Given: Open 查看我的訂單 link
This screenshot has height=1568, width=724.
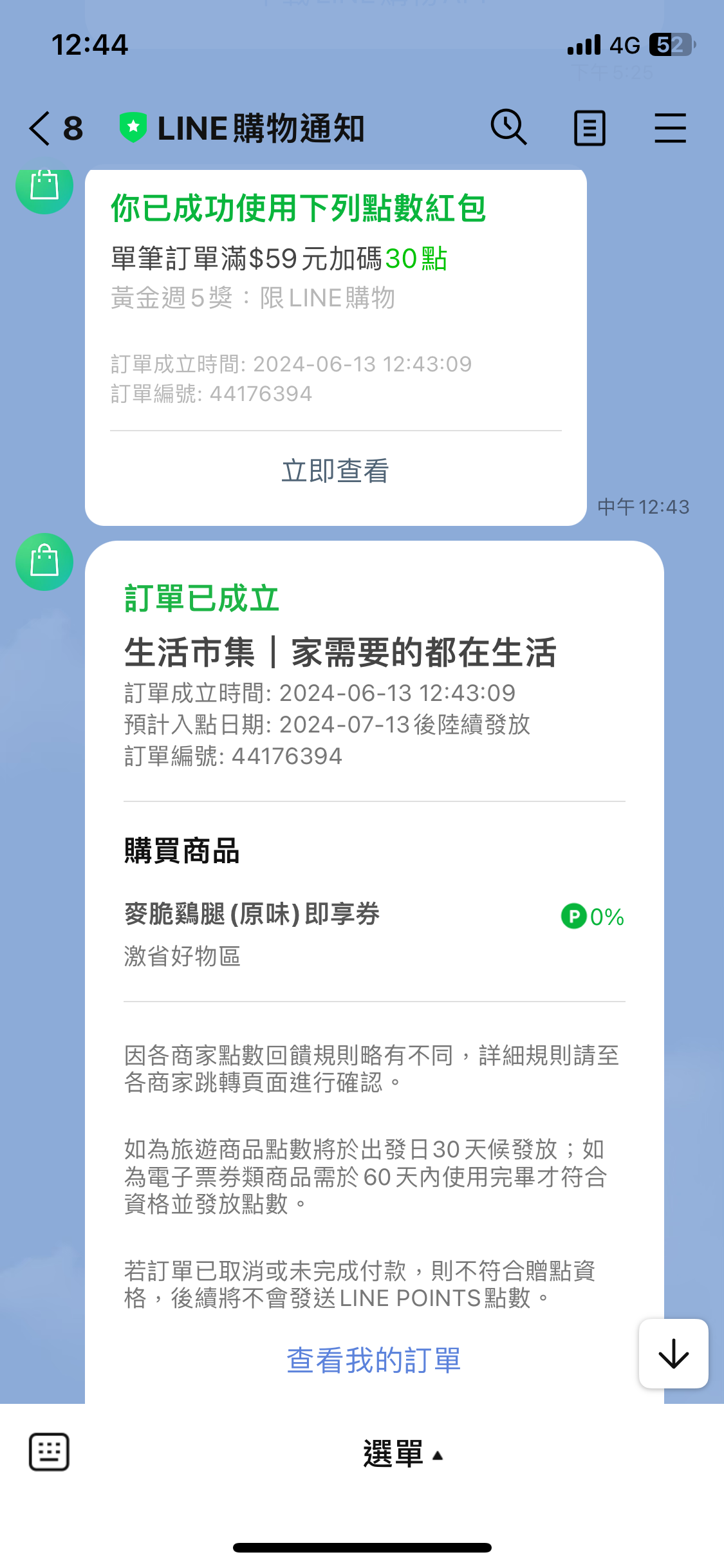Looking at the screenshot, I should (x=373, y=1360).
